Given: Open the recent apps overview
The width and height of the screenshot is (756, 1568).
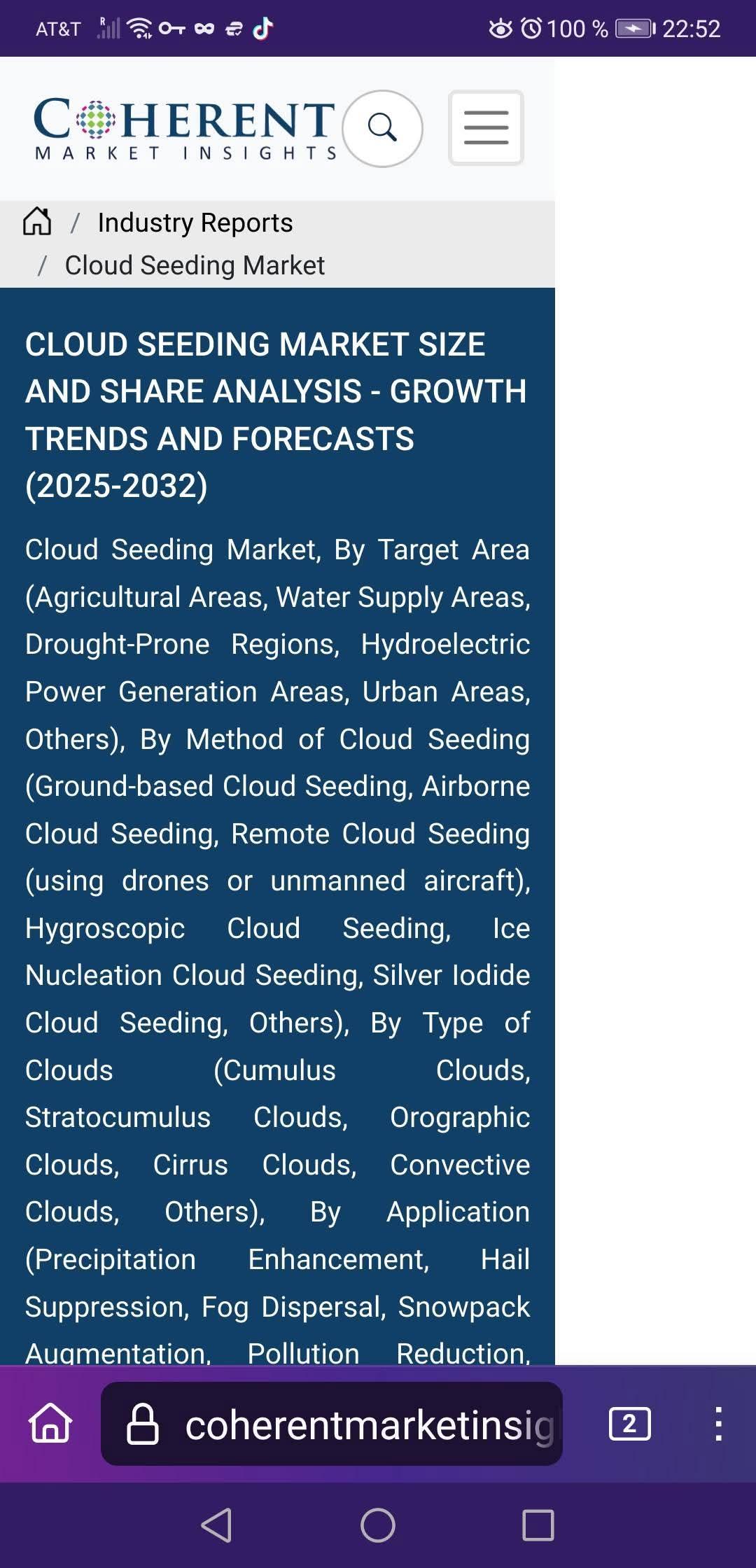Looking at the screenshot, I should coord(538,1525).
